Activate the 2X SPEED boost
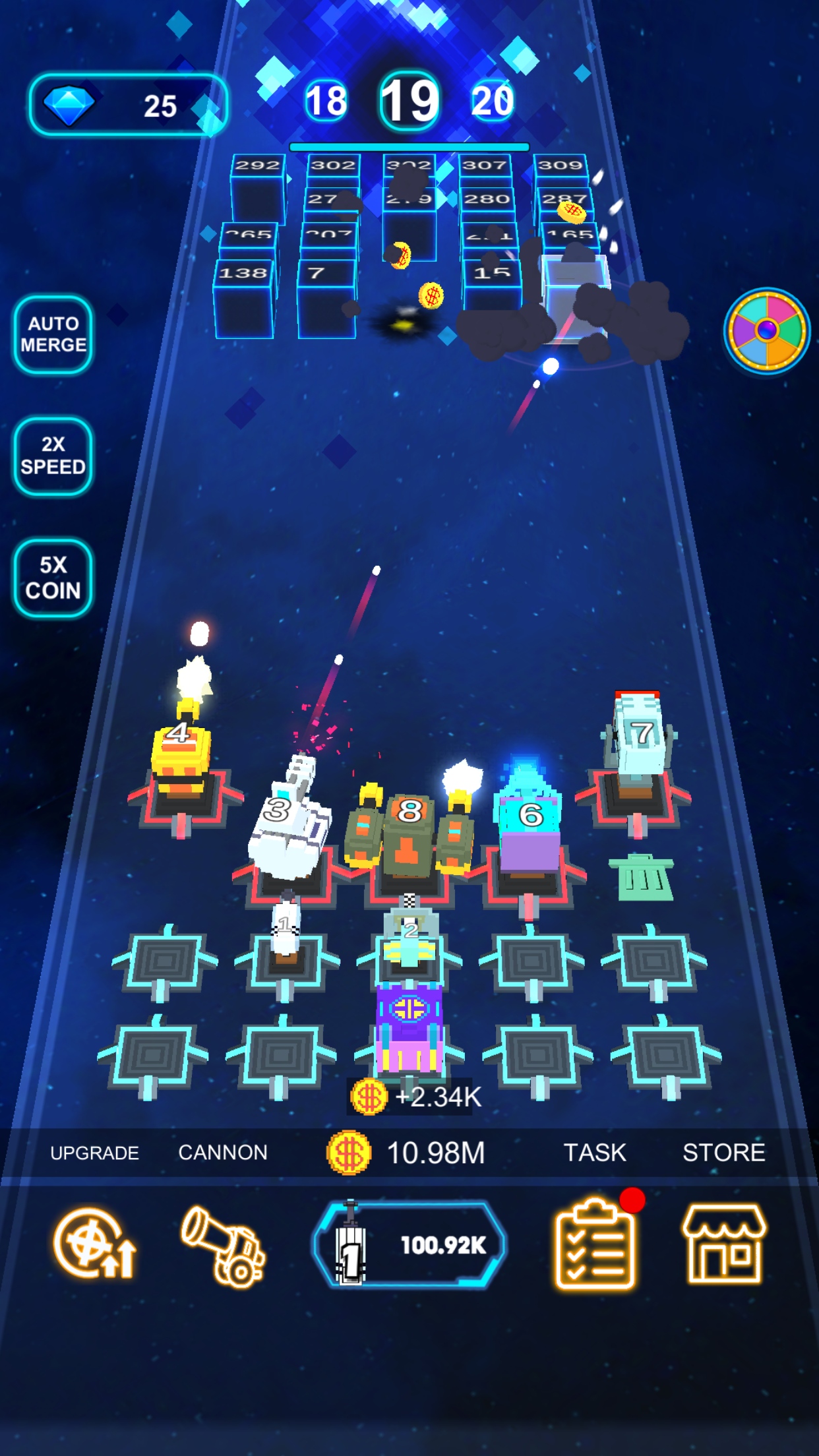The width and height of the screenshot is (819, 1456). (x=53, y=456)
